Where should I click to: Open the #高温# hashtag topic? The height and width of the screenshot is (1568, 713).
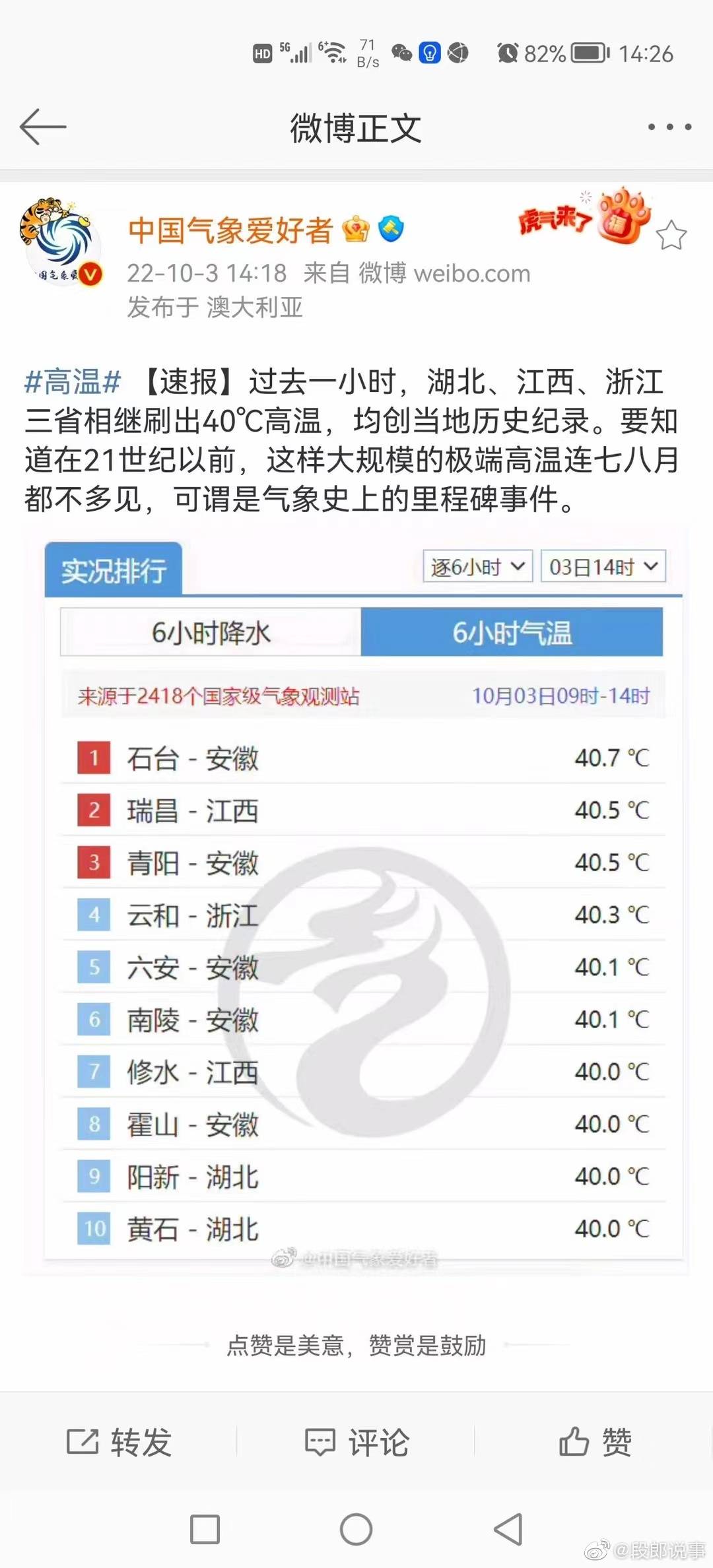(x=73, y=382)
